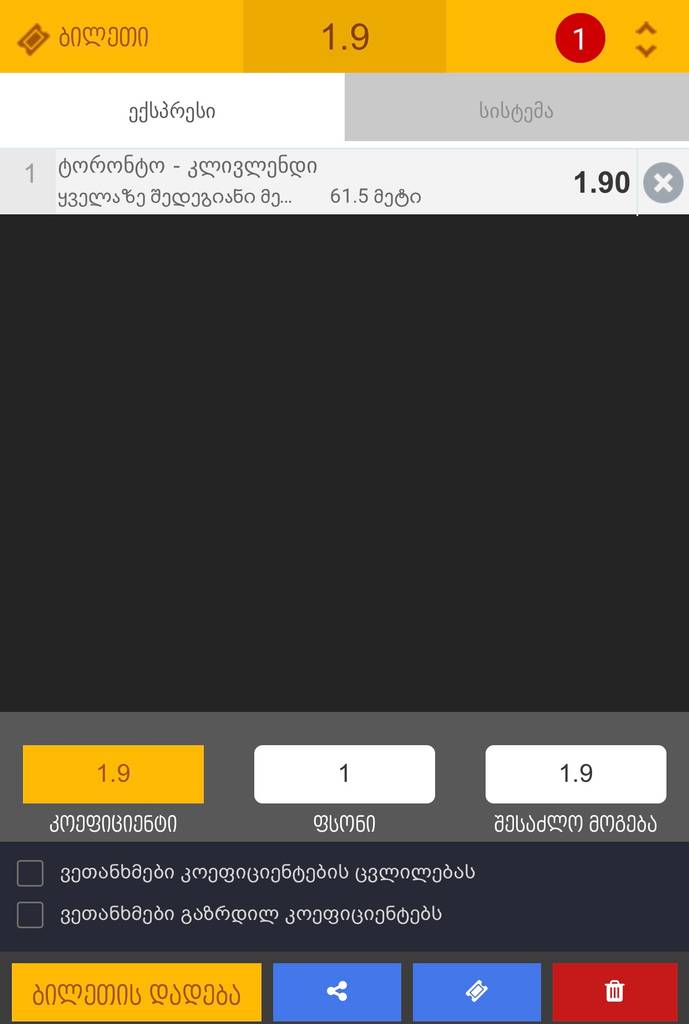Collapse the ticket with the arrows icon
This screenshot has height=1024, width=689.
click(646, 39)
